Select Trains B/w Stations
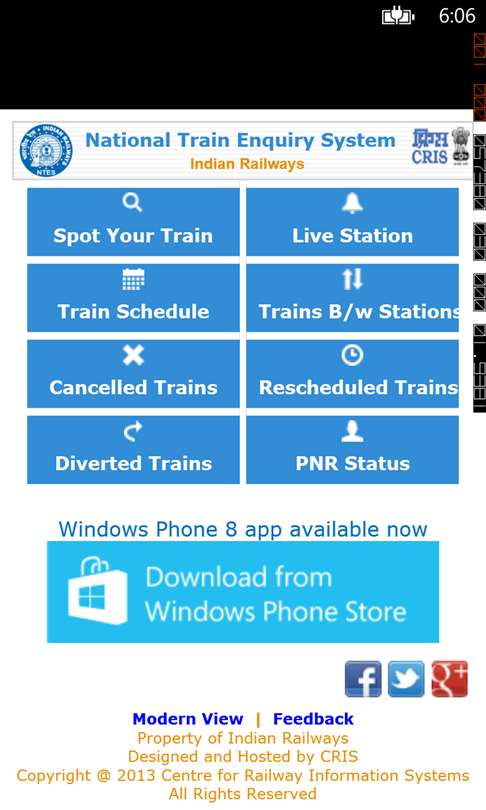 point(352,298)
